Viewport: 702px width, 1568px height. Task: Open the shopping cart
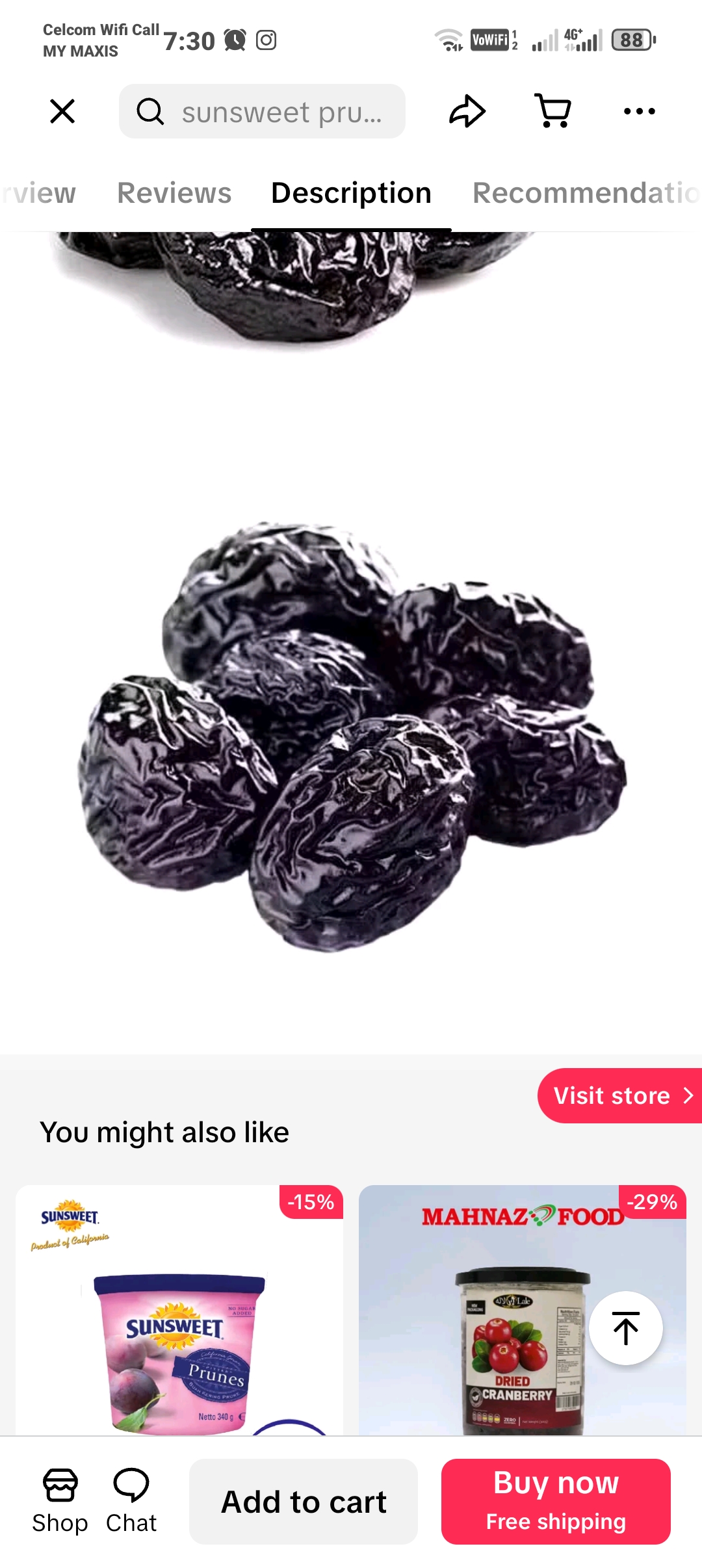pyautogui.click(x=552, y=111)
